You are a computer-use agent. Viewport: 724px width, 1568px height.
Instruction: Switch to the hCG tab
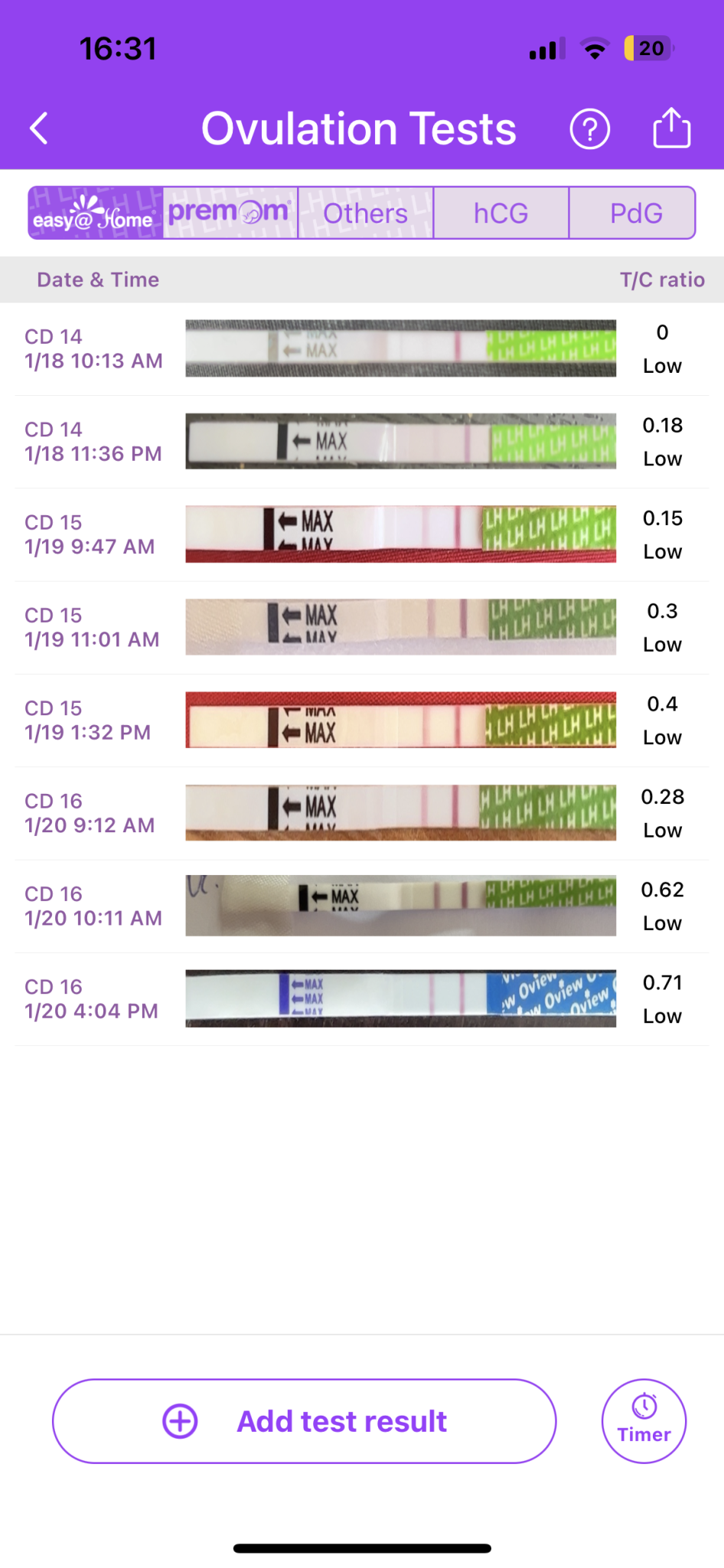(501, 214)
